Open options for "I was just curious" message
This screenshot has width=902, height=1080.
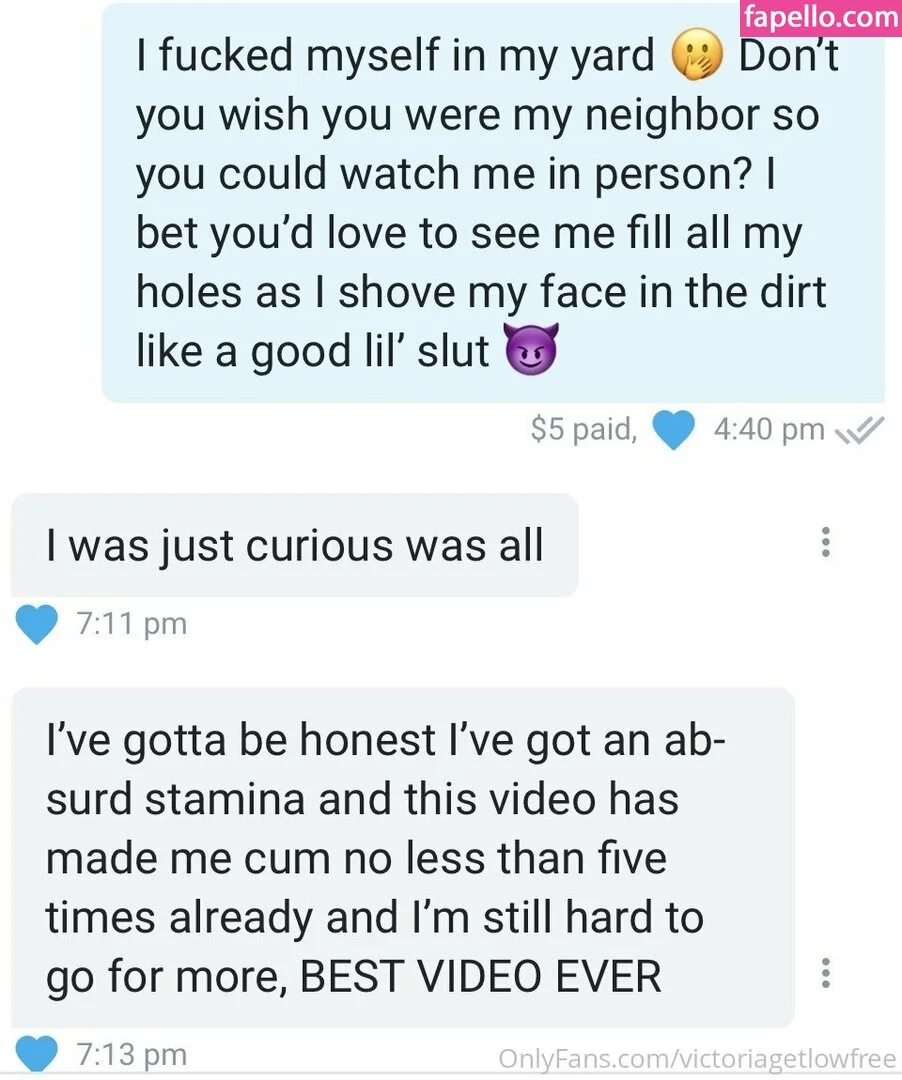(825, 542)
